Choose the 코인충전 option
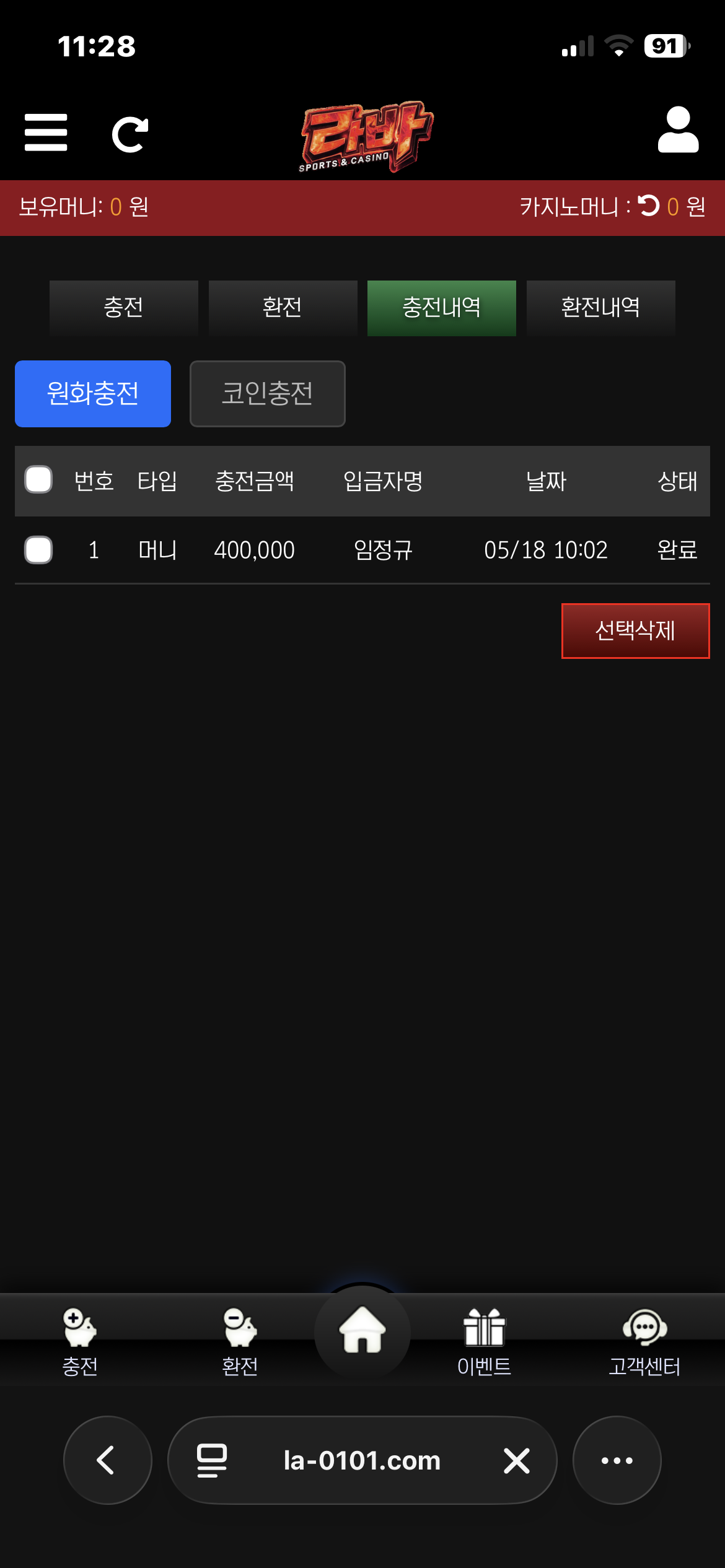Screen dimensions: 725x1568 [x=268, y=394]
